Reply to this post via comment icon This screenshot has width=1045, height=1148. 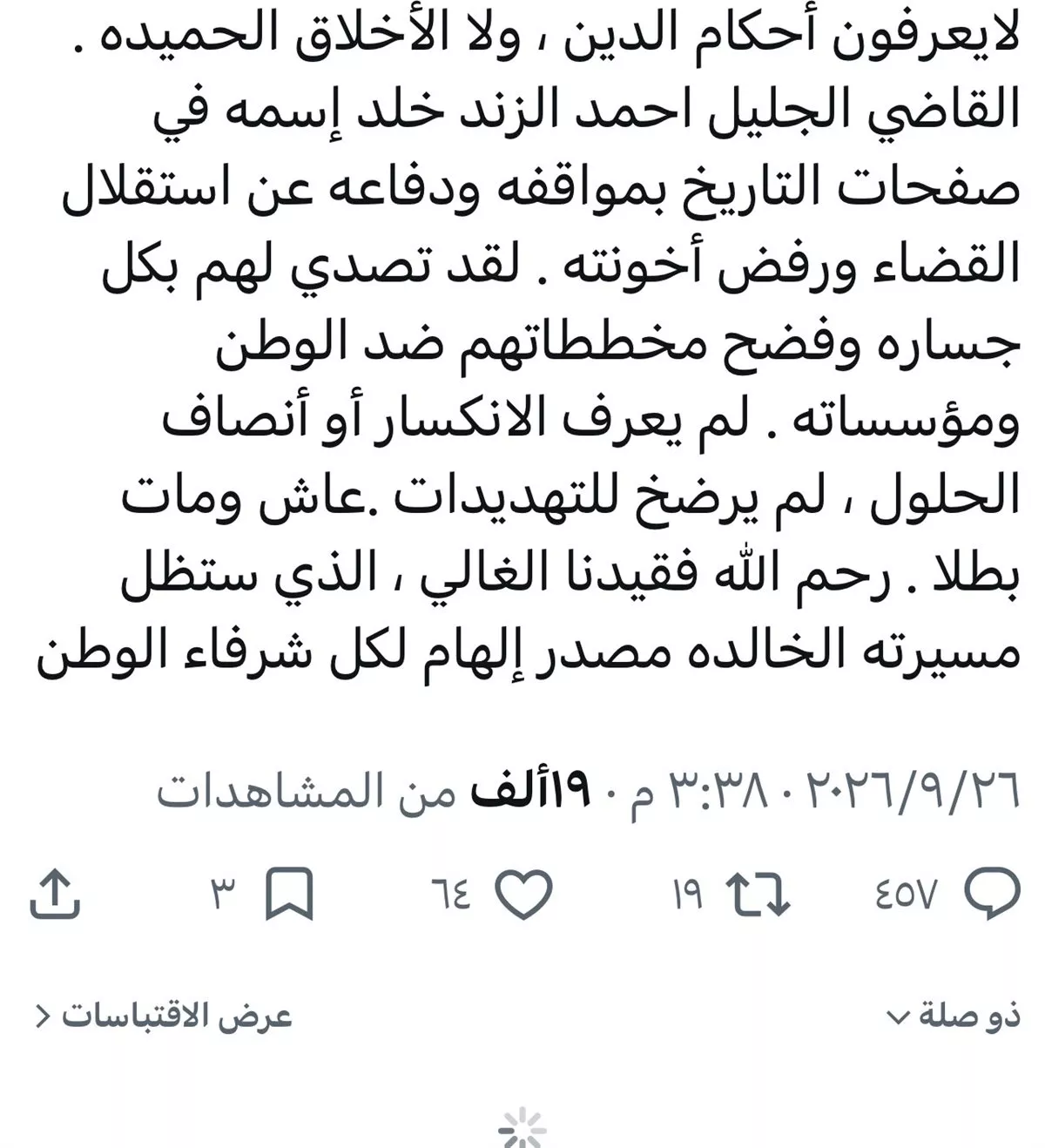992,894
